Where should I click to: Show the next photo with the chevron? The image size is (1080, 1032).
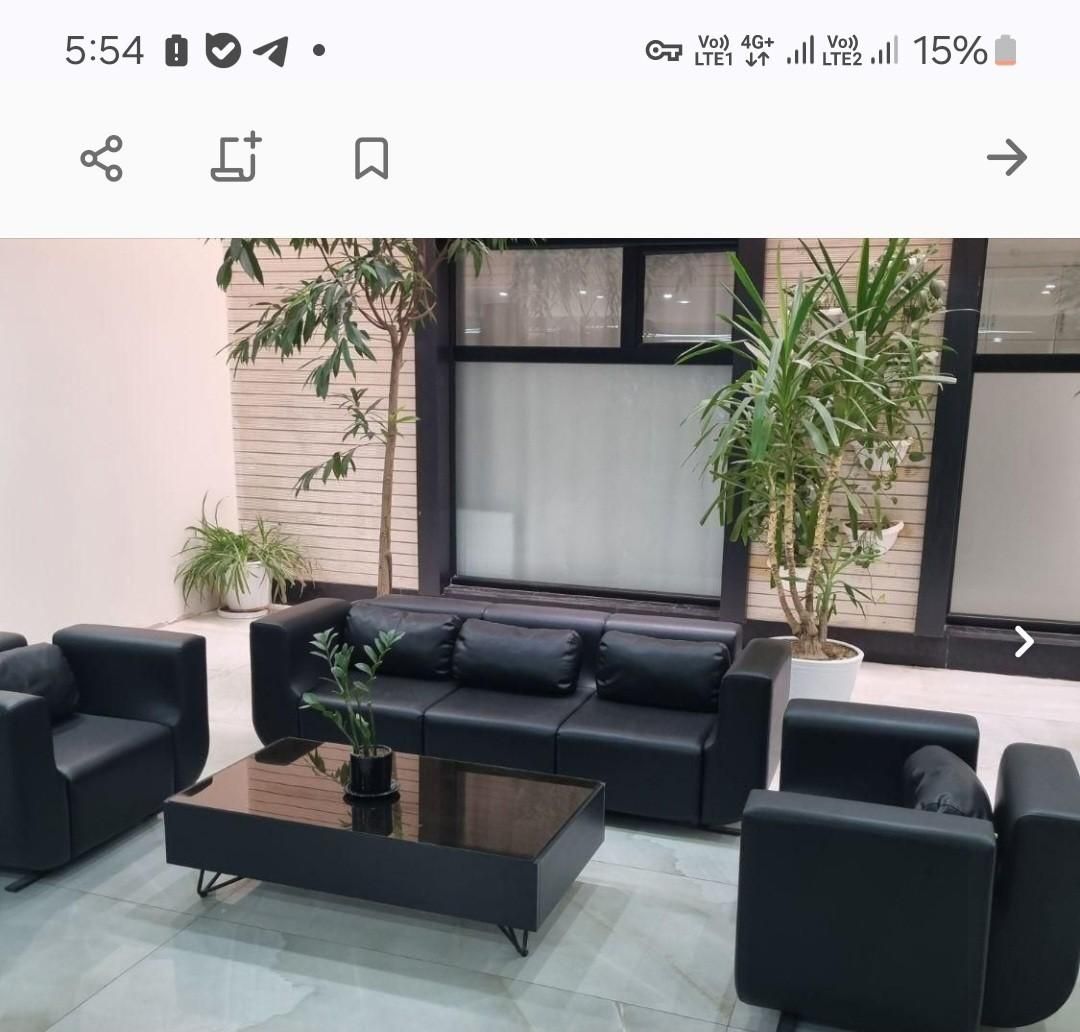[x=1023, y=641]
